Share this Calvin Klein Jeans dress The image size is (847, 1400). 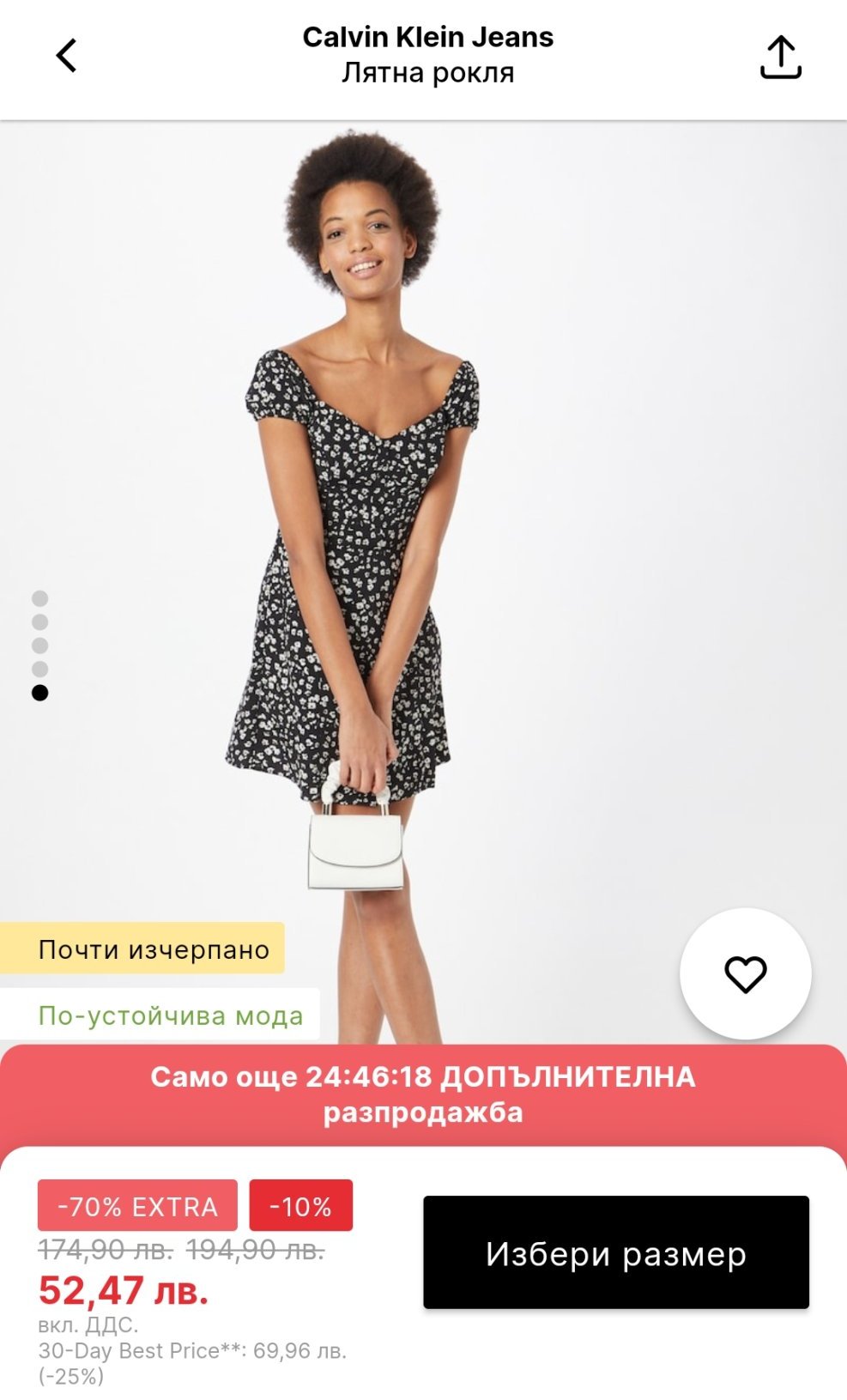pyautogui.click(x=780, y=57)
